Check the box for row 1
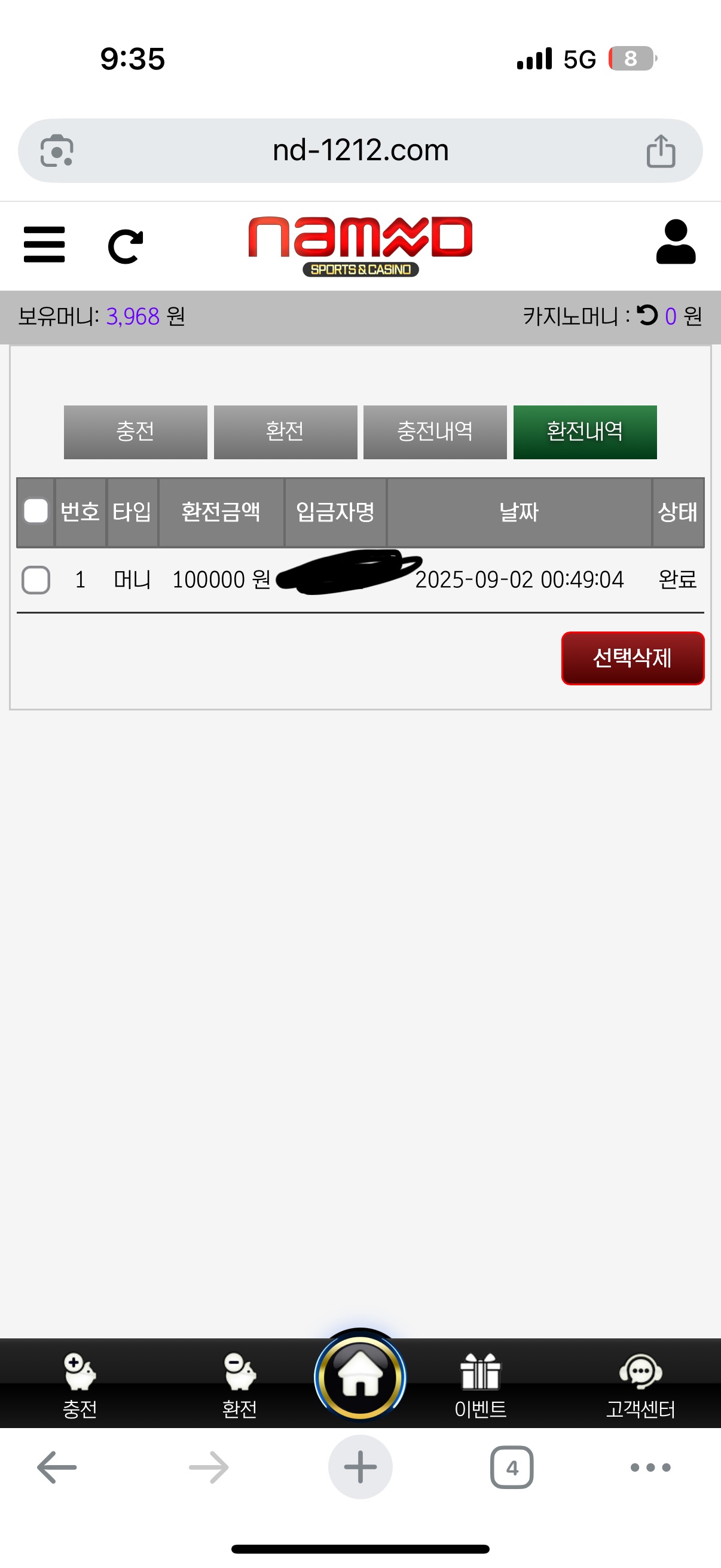 coord(36,579)
